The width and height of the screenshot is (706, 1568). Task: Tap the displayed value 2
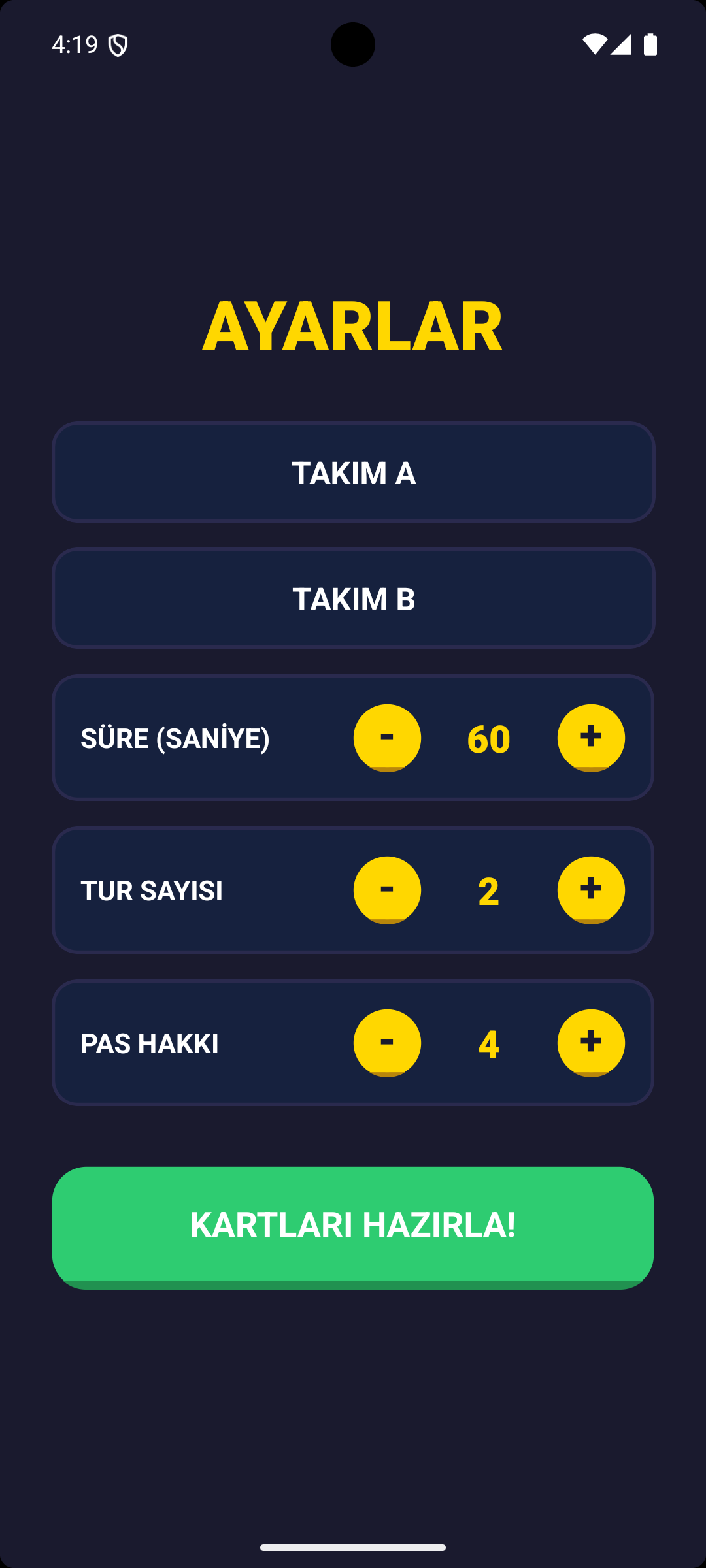click(489, 890)
